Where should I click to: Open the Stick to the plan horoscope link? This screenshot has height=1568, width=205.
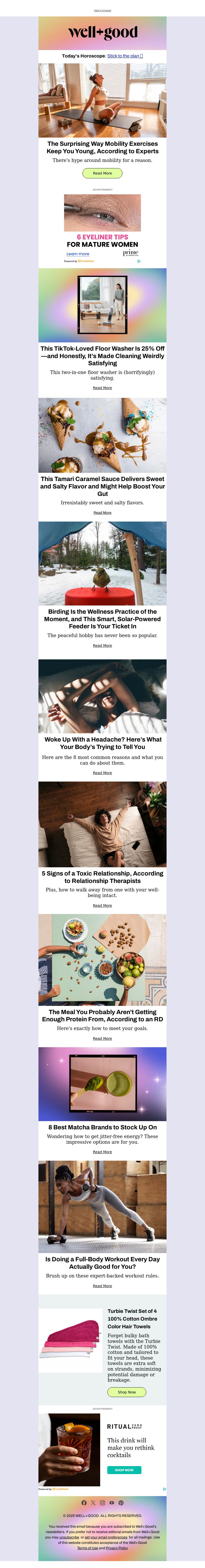125,56
